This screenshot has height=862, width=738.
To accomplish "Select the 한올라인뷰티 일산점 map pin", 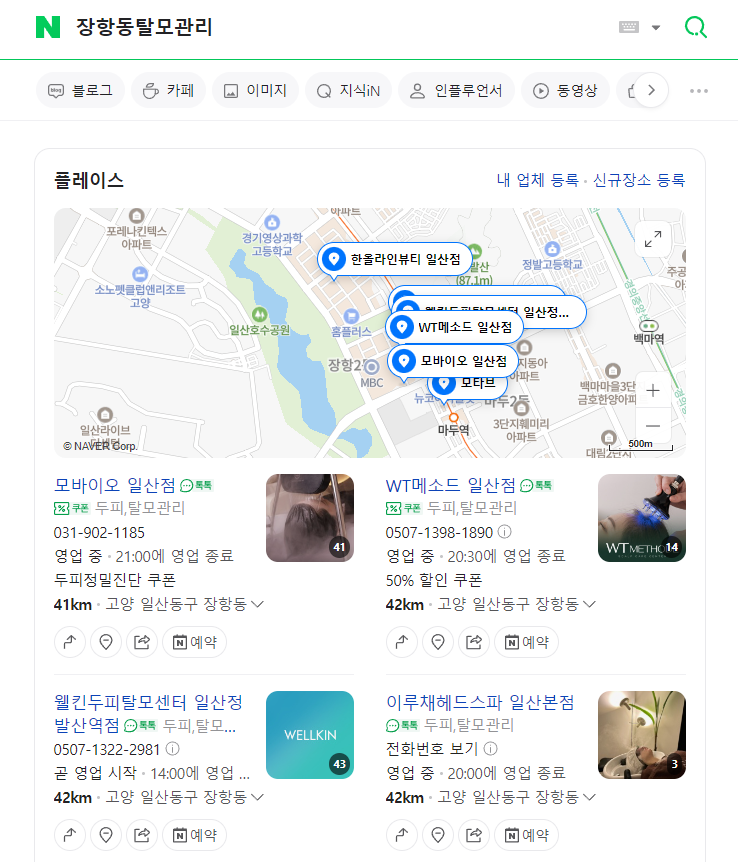I will pos(395,259).
